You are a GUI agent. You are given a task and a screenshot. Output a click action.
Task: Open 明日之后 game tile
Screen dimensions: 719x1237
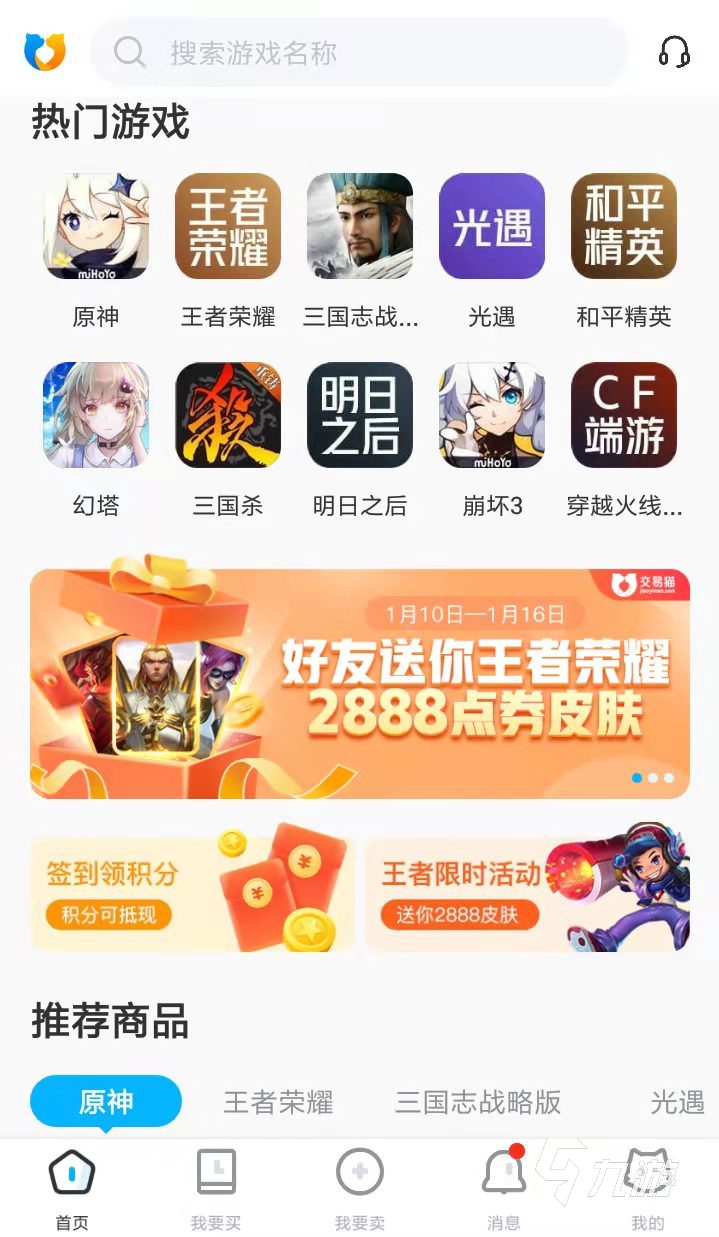(360, 415)
